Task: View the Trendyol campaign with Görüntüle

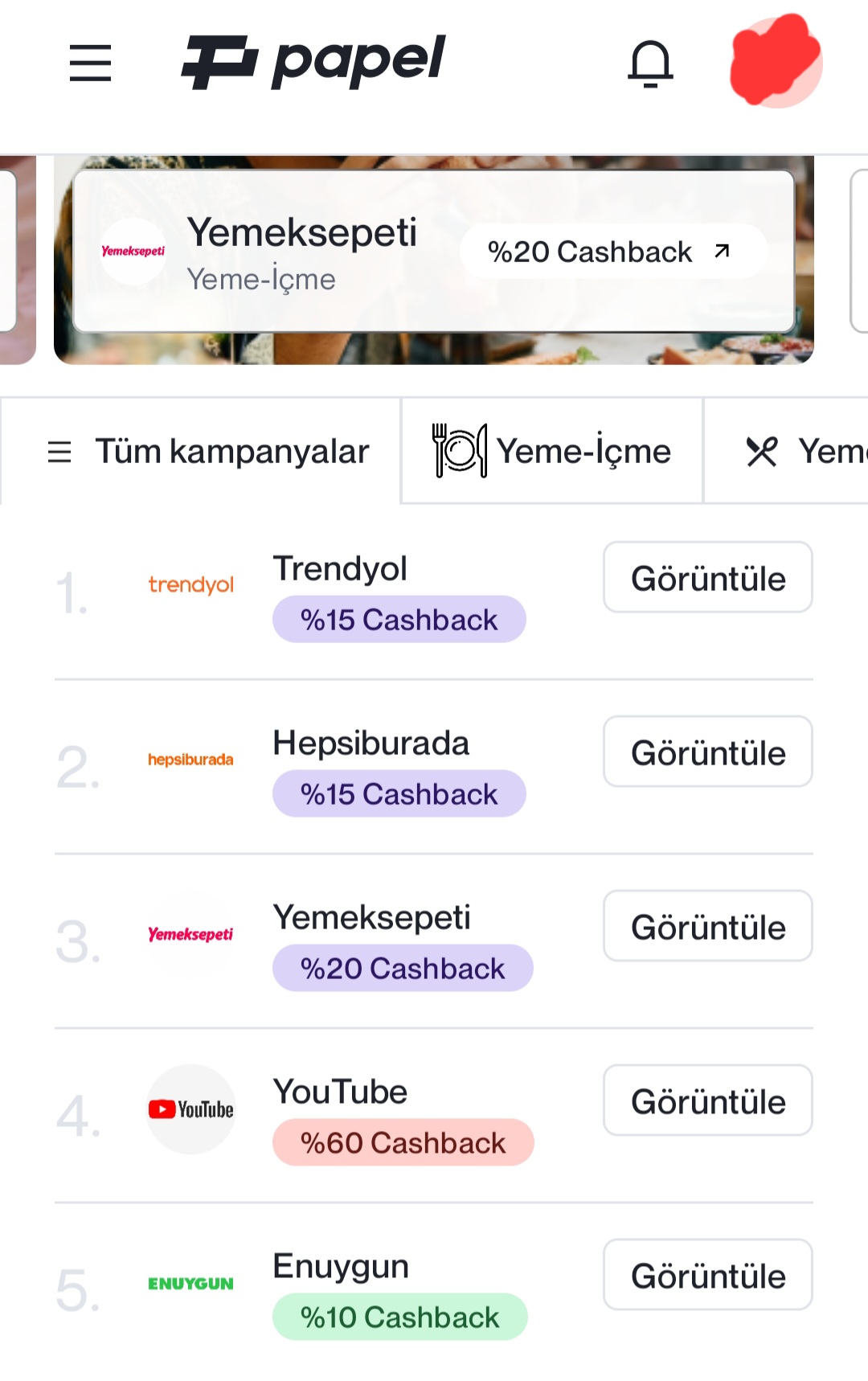Action: [707, 578]
